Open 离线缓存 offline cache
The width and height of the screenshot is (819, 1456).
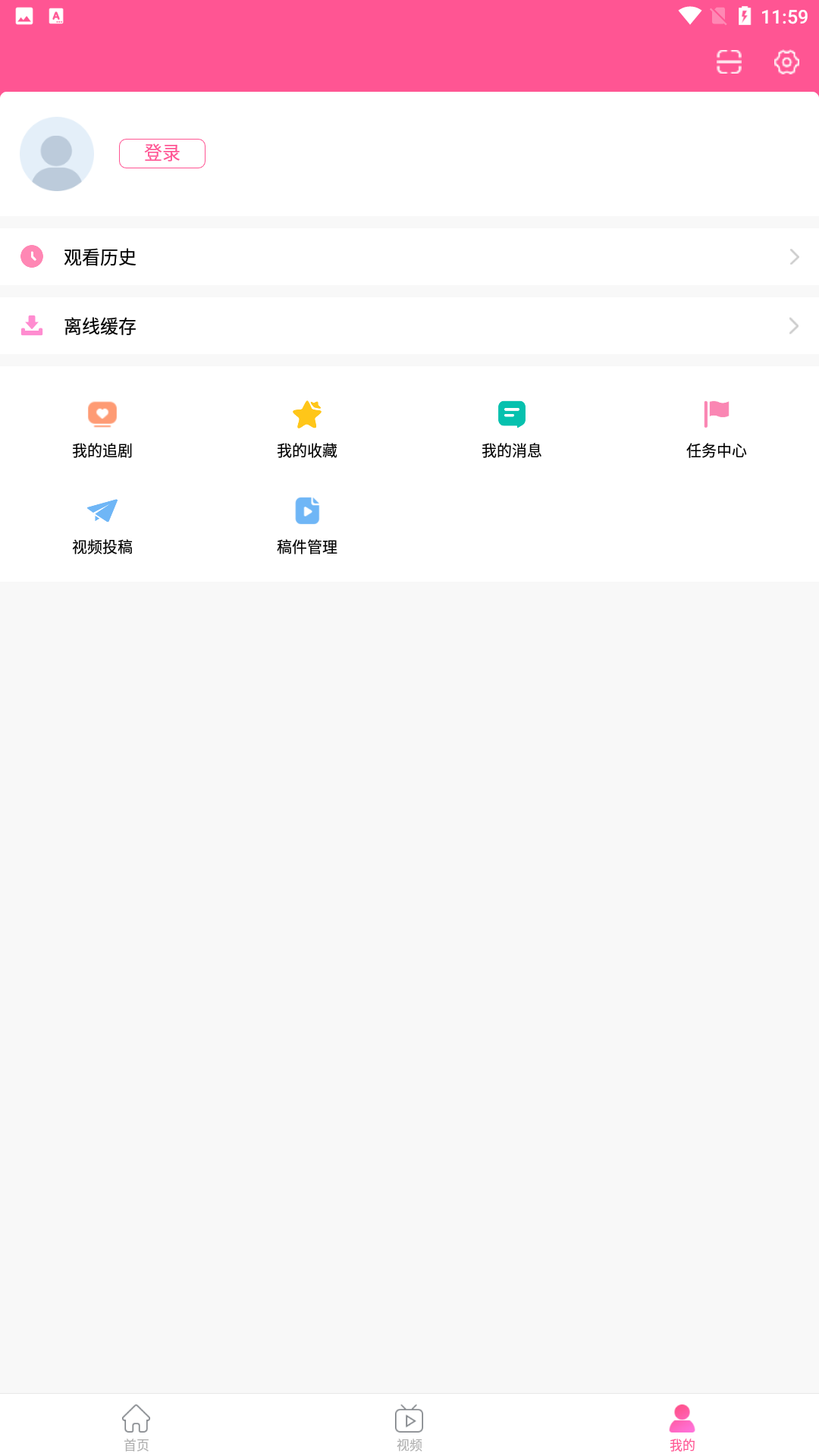coord(409,326)
